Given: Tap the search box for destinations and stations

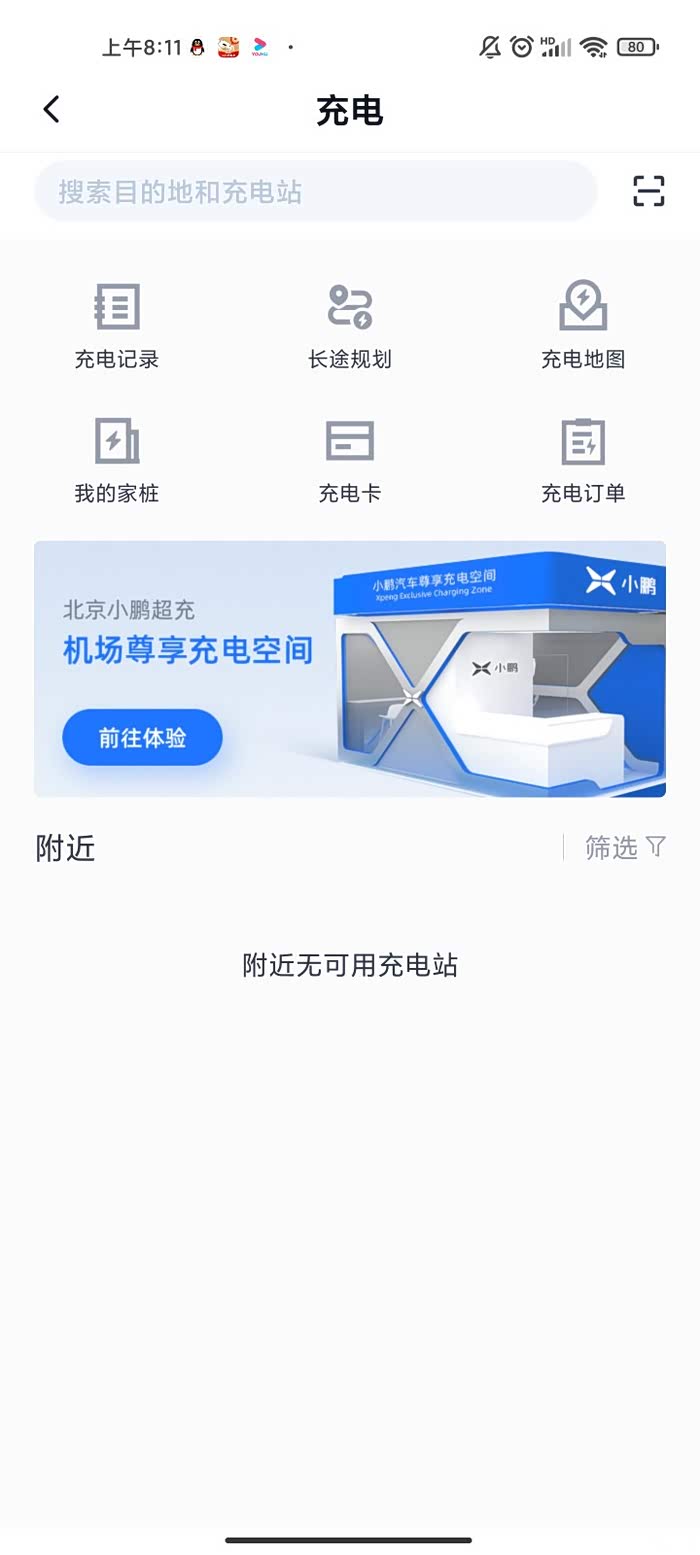Looking at the screenshot, I should click(x=316, y=191).
